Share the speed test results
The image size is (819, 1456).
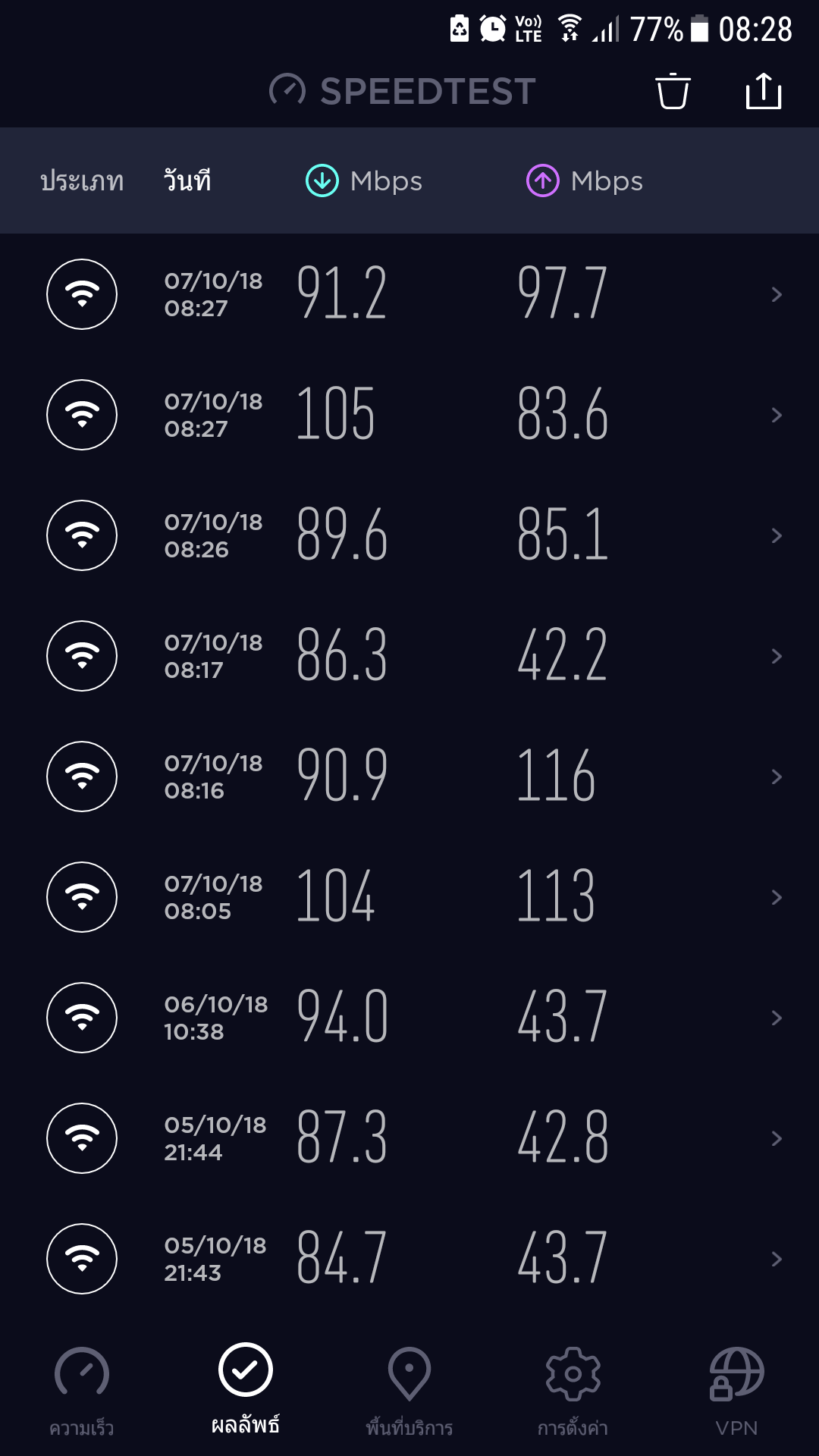pos(764,91)
